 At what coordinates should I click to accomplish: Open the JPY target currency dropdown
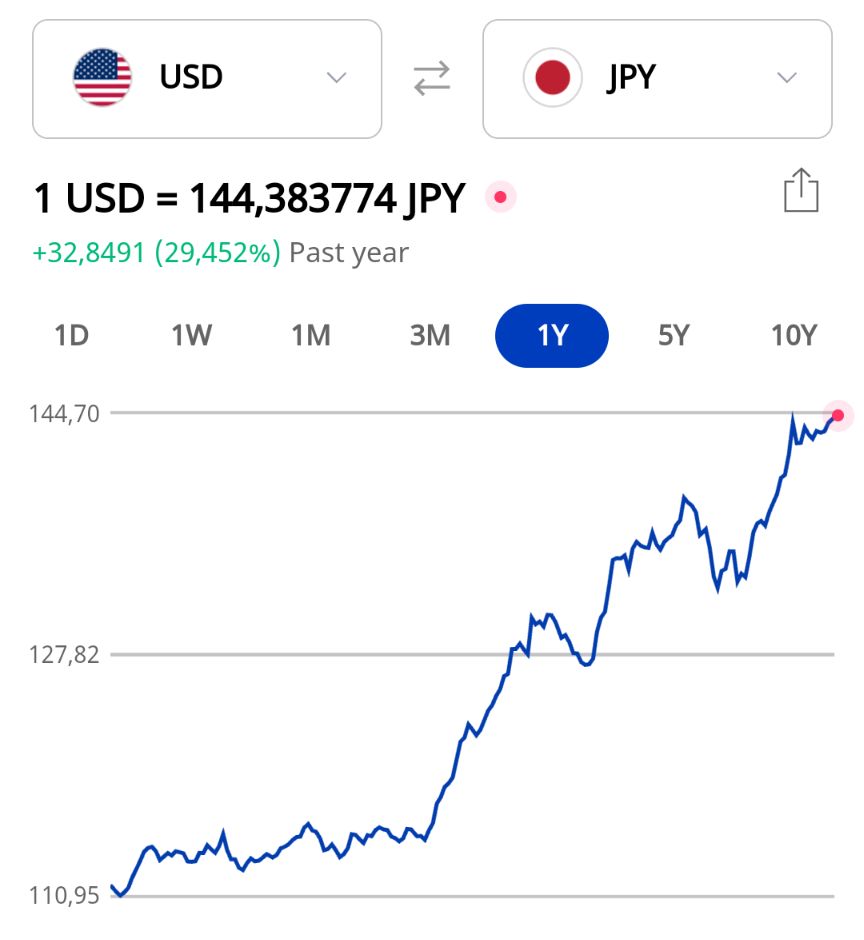(x=657, y=78)
